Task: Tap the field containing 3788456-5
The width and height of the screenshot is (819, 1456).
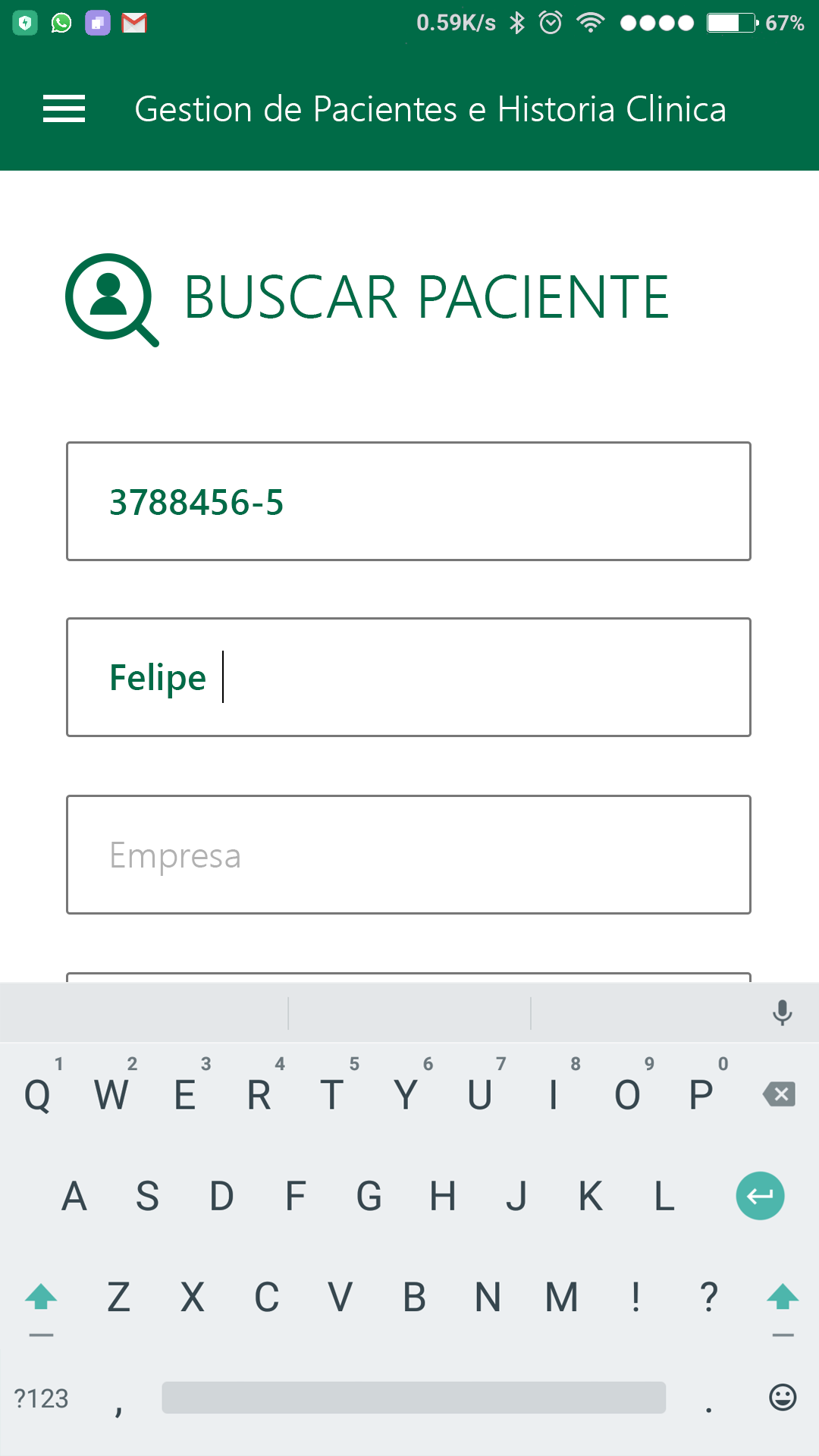Action: click(x=408, y=501)
